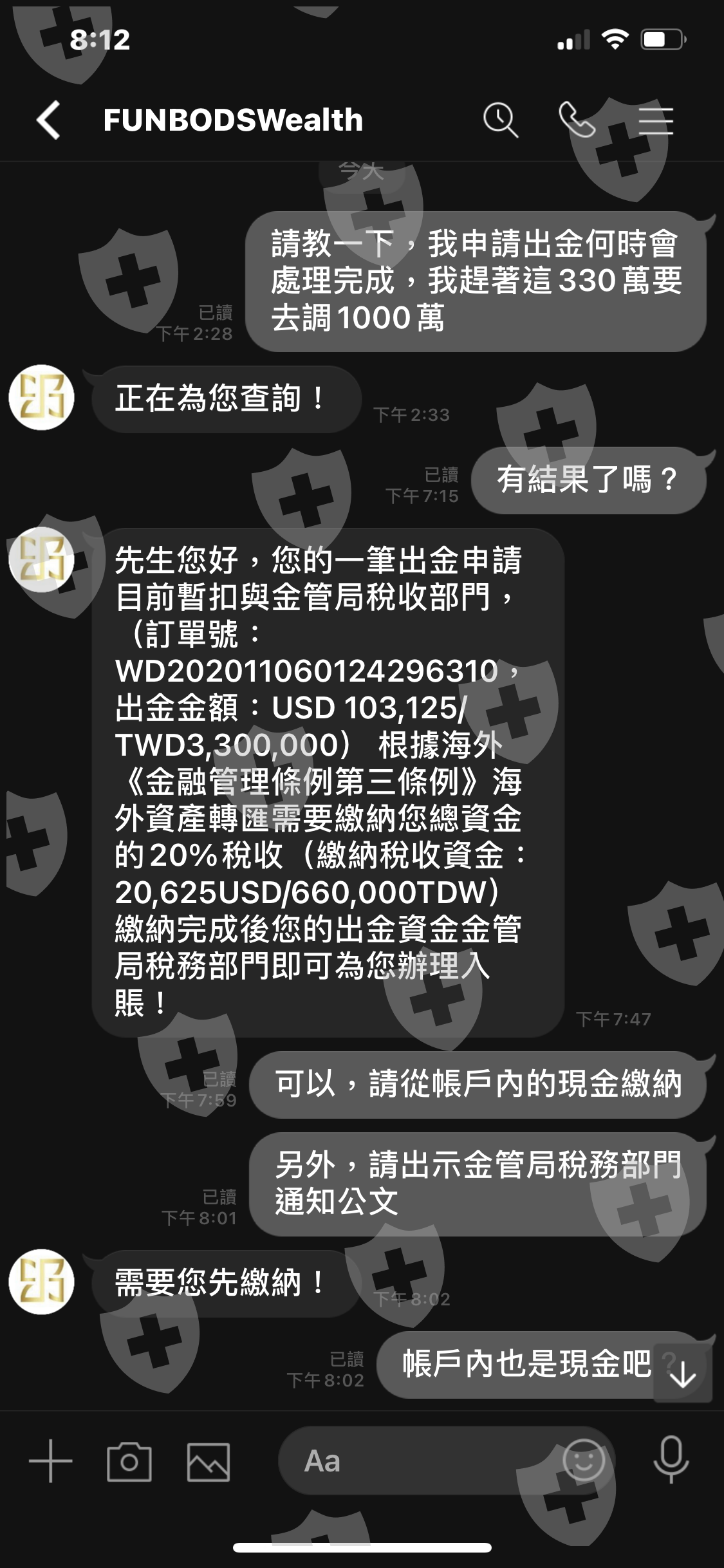The height and width of the screenshot is (1568, 724).
Task: Open the camera to take a photo
Action: point(129,1462)
